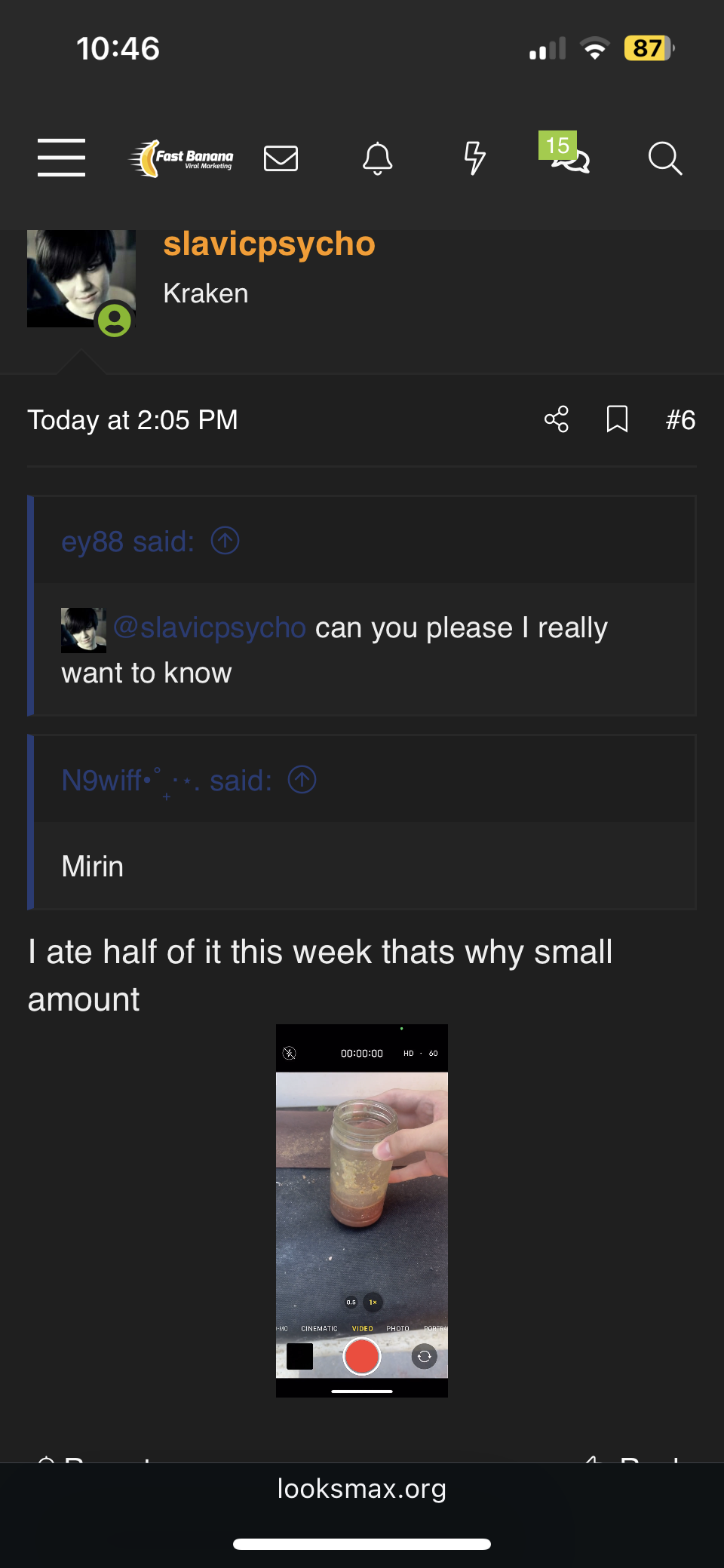Open the site search
724x1568 pixels.
[x=665, y=158]
